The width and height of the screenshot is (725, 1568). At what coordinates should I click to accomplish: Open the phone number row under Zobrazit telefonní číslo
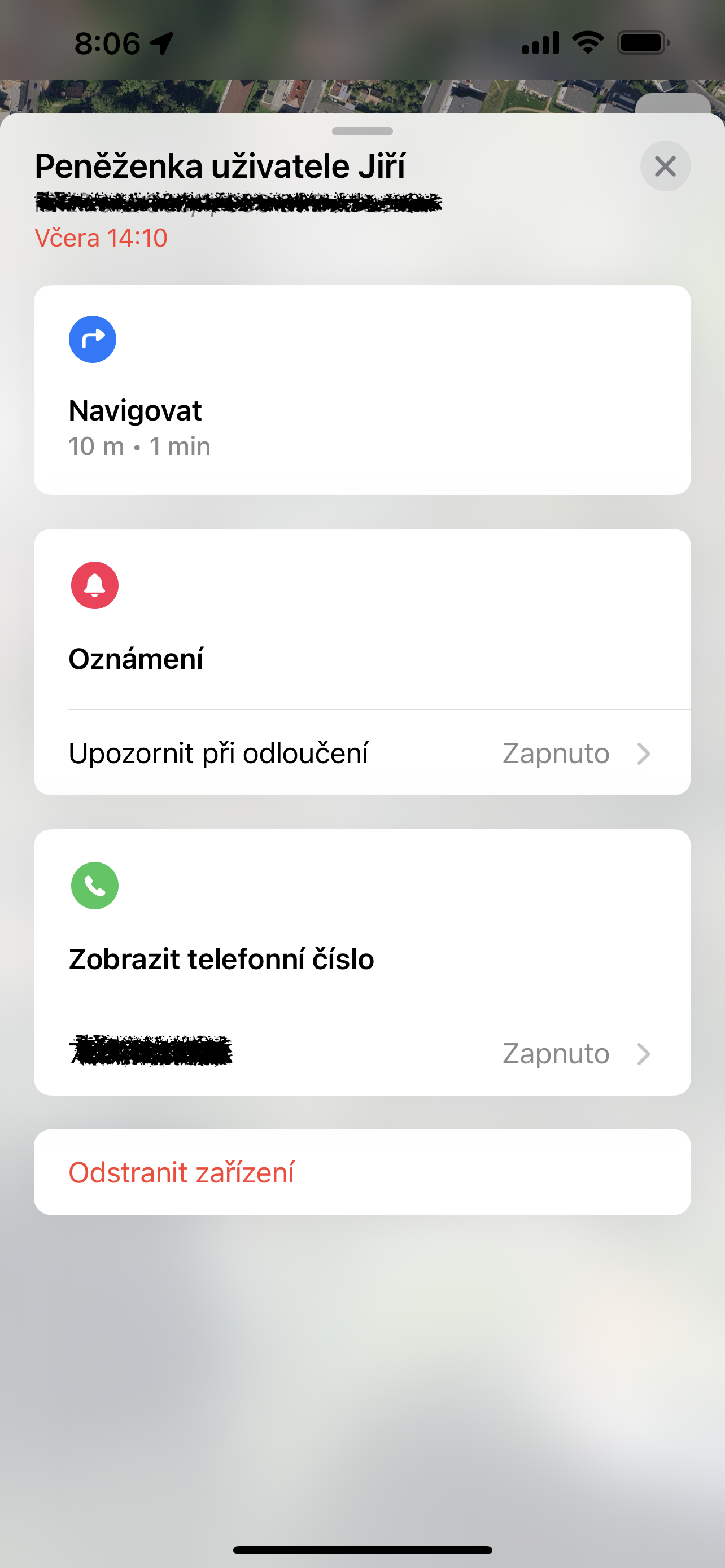point(361,1053)
